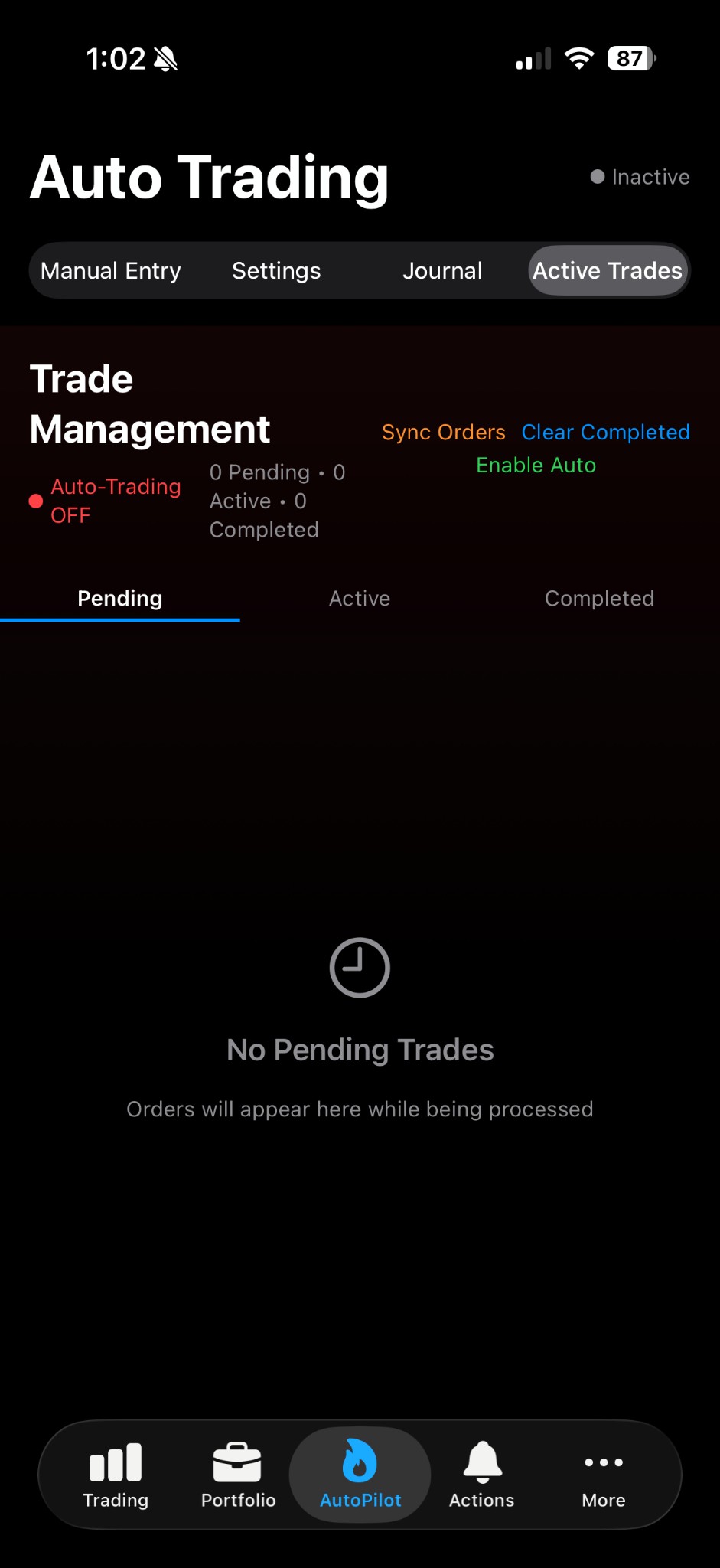720x1568 pixels.
Task: Tap the red Auto-Trading status dot
Action: point(34,501)
